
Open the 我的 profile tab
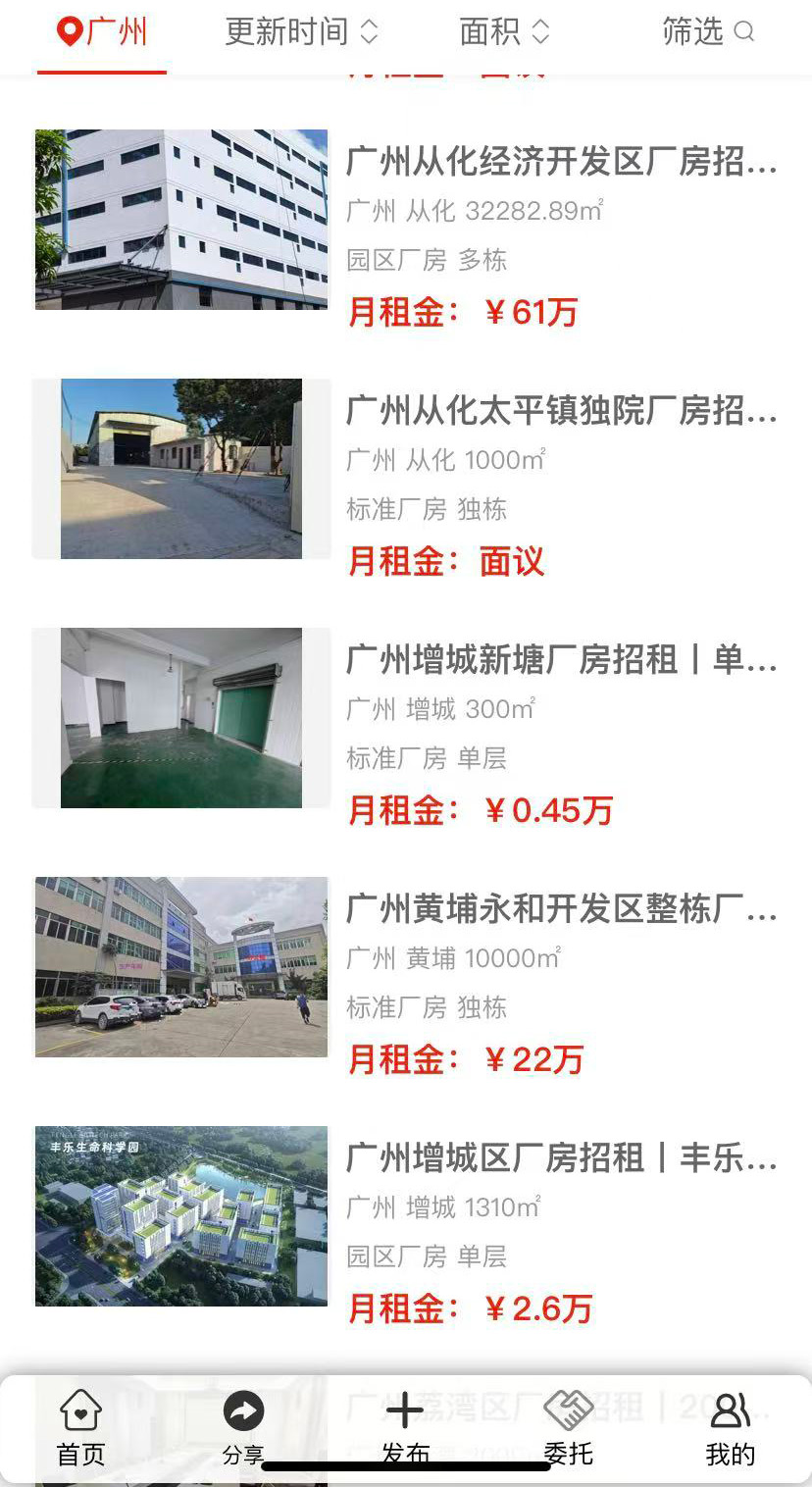tap(730, 1428)
